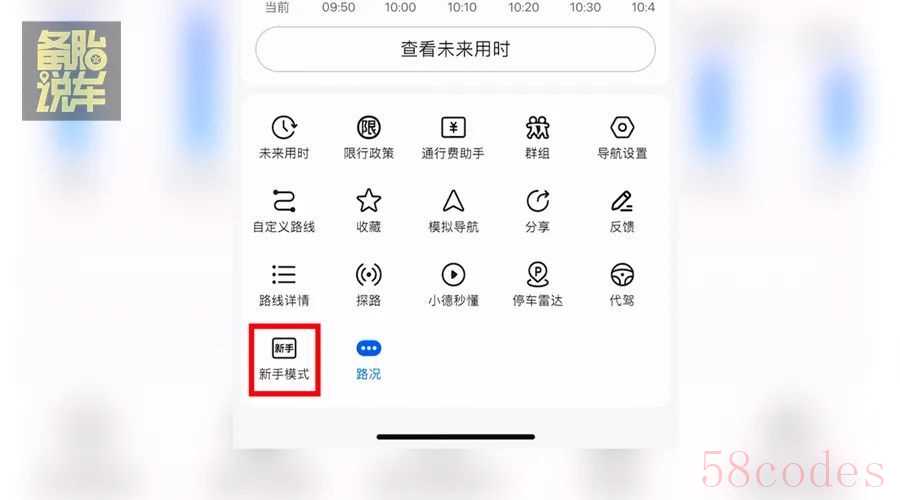
Task: Open 探路 feature
Action: 369,284
